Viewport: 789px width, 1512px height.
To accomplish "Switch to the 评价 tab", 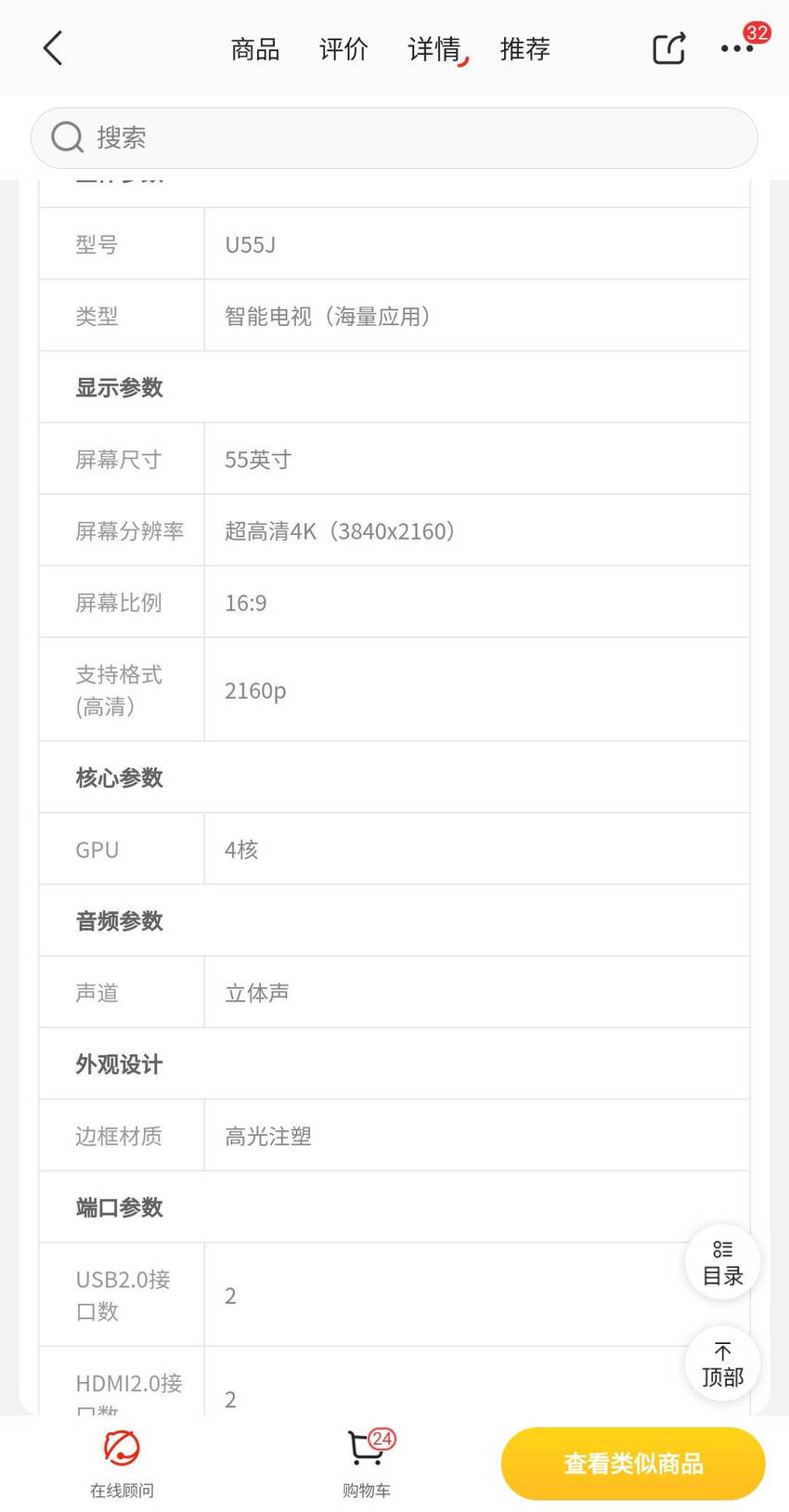I will tap(343, 49).
